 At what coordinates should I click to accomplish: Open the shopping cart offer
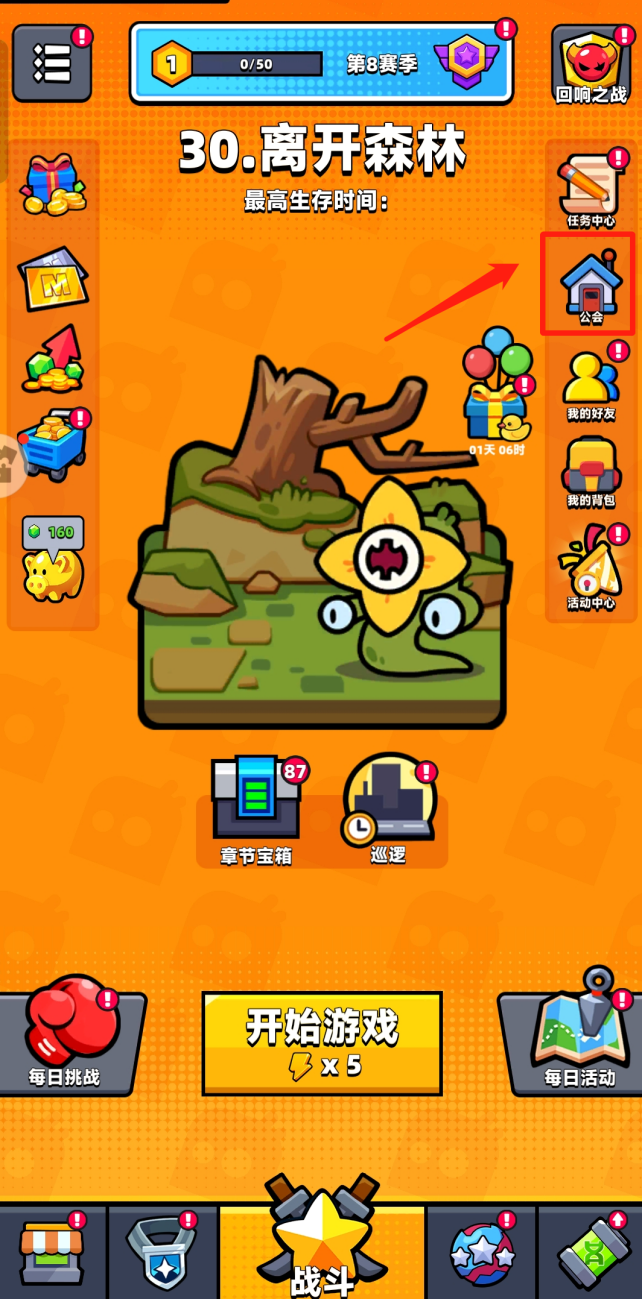[x=52, y=446]
